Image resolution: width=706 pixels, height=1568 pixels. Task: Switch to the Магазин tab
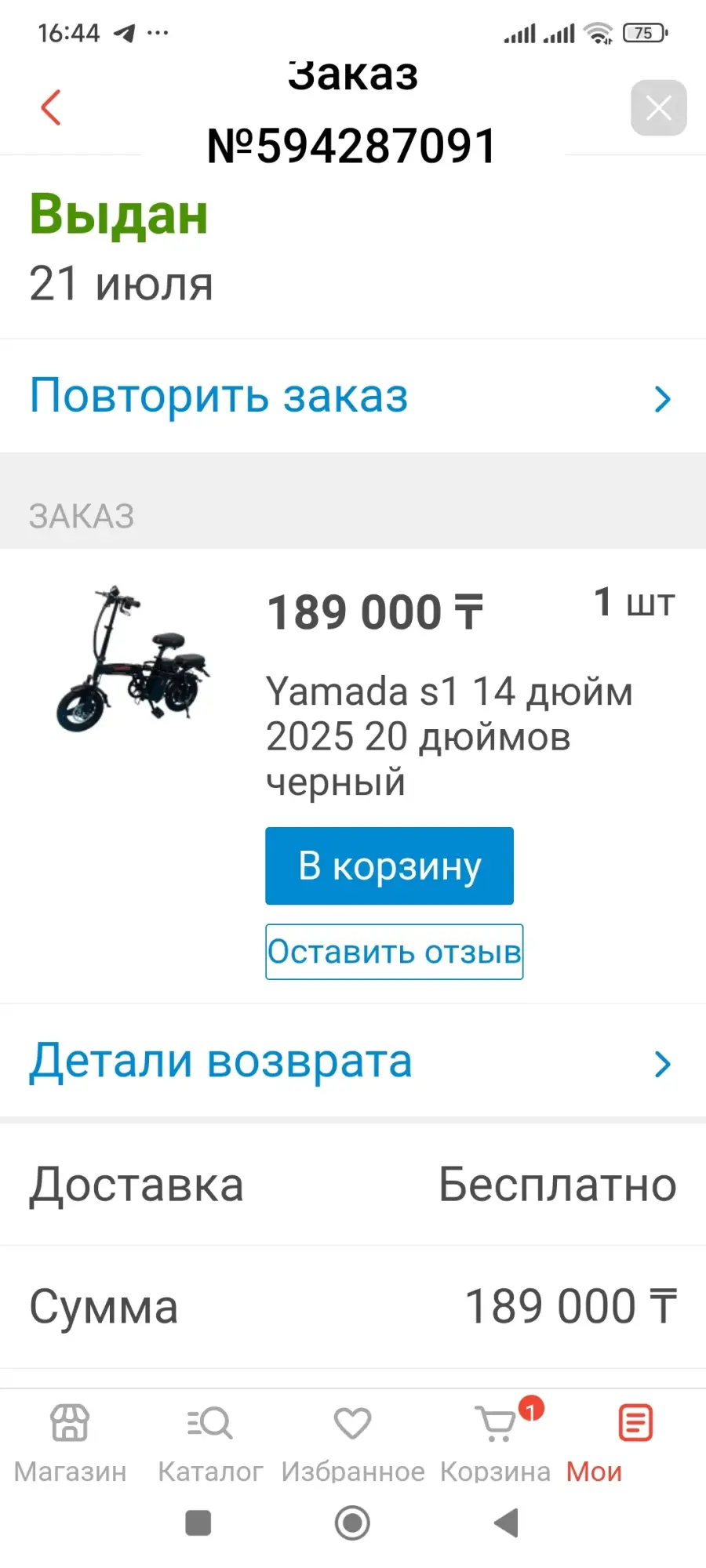coord(70,1444)
